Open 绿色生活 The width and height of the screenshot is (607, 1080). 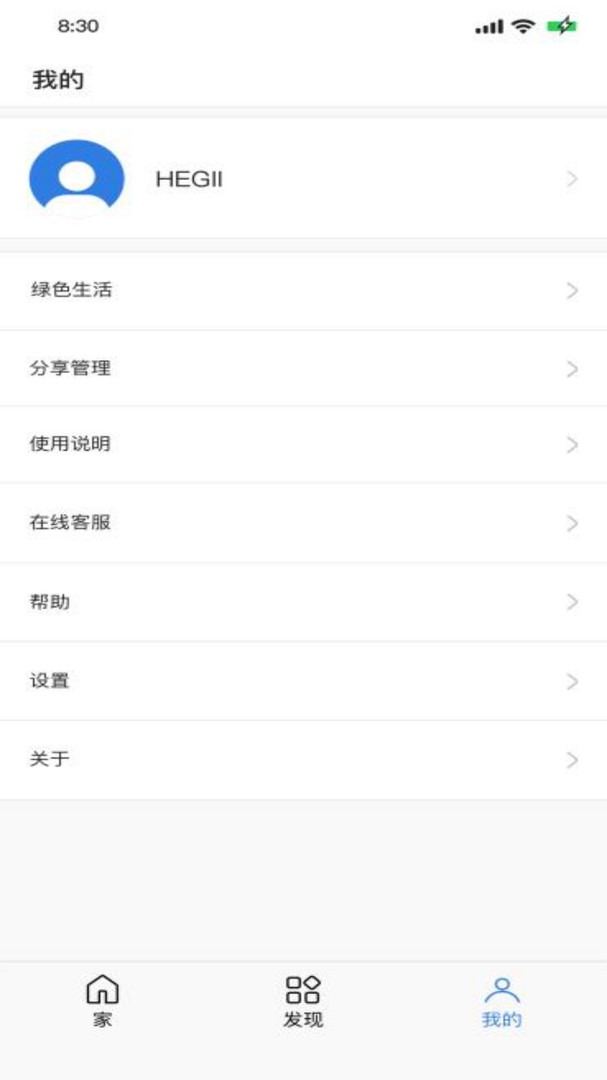(303, 291)
